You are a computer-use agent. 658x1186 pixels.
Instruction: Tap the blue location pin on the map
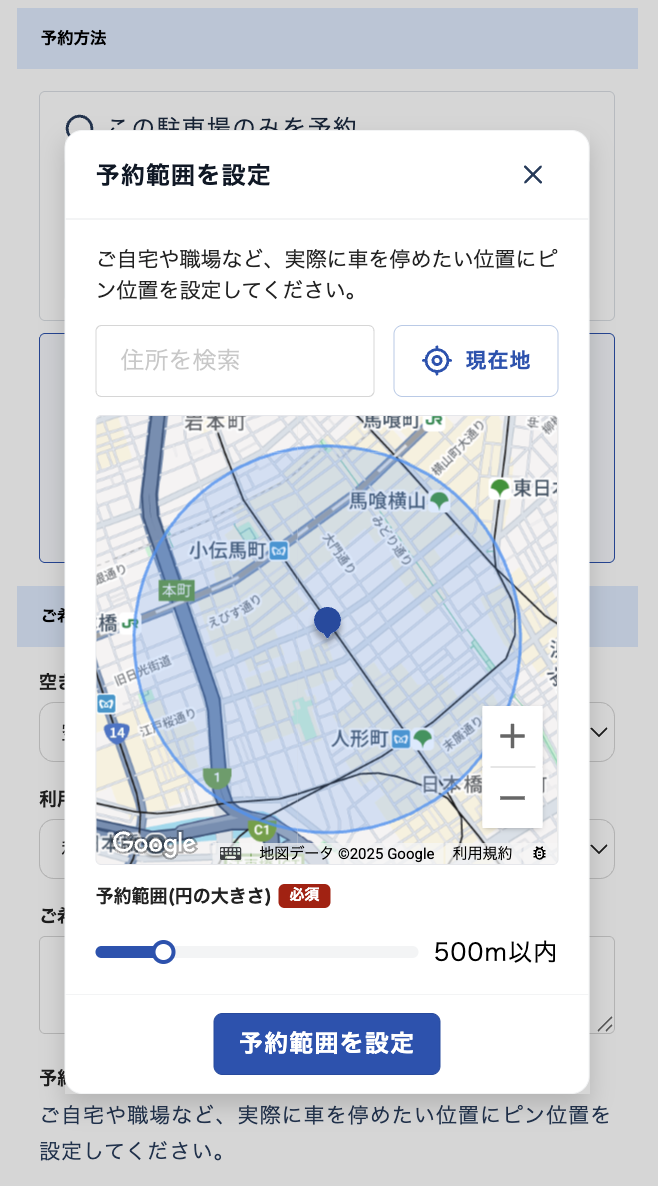click(x=327, y=622)
